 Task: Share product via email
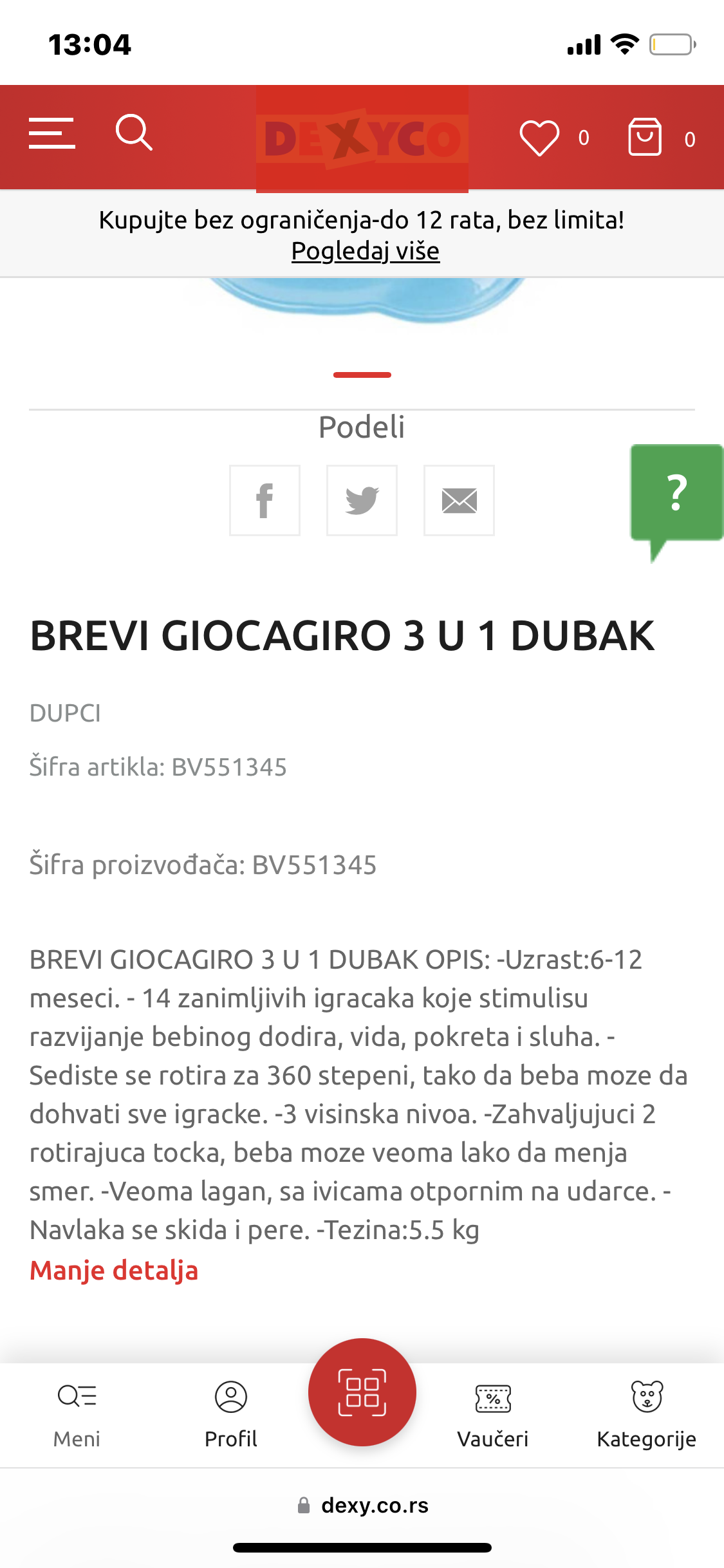(459, 500)
